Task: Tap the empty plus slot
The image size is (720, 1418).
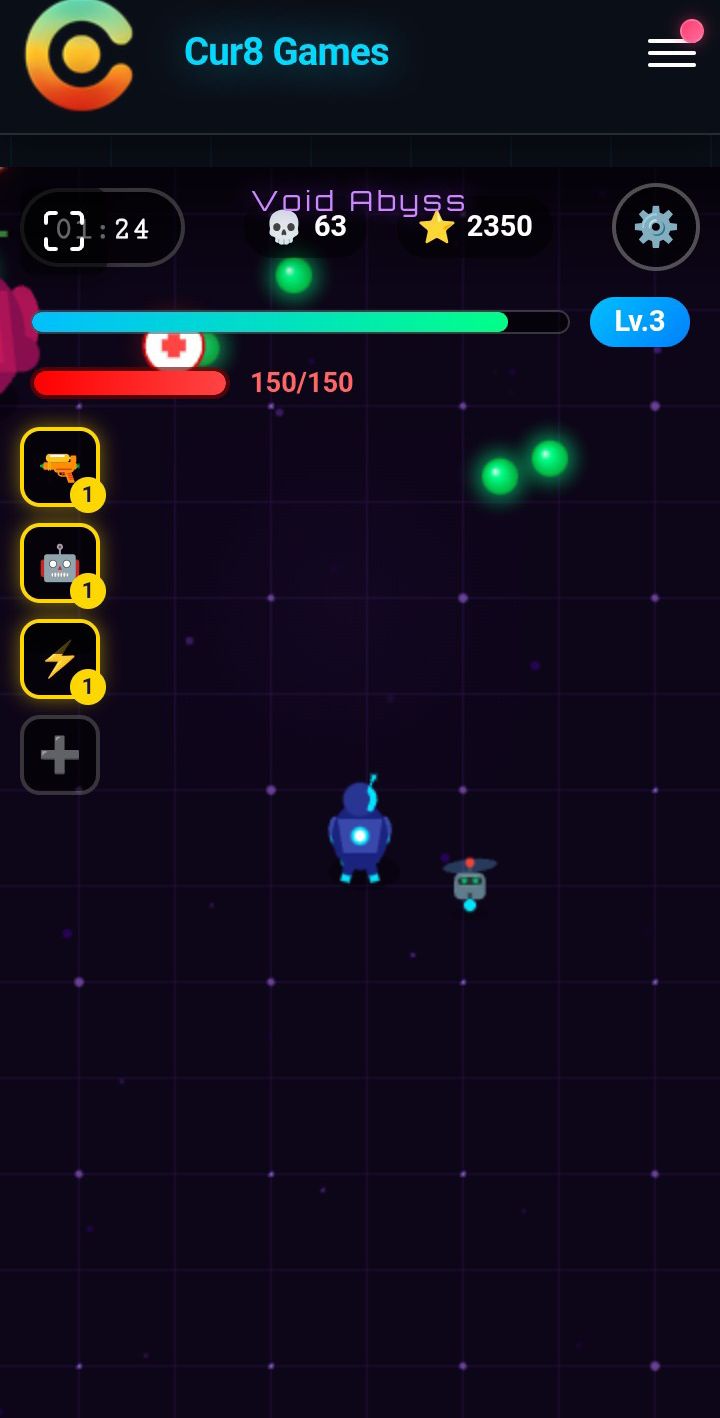Action: (60, 755)
